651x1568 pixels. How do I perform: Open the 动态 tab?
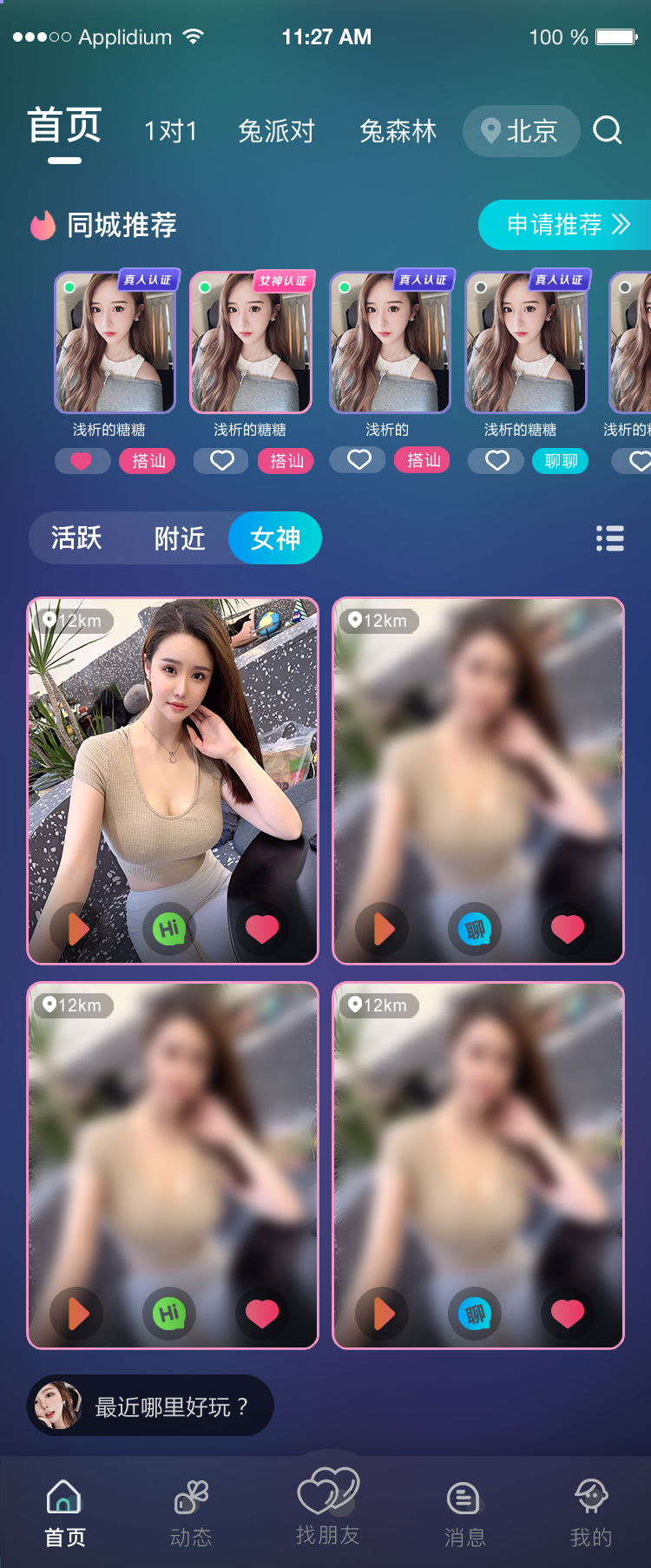tap(191, 1513)
